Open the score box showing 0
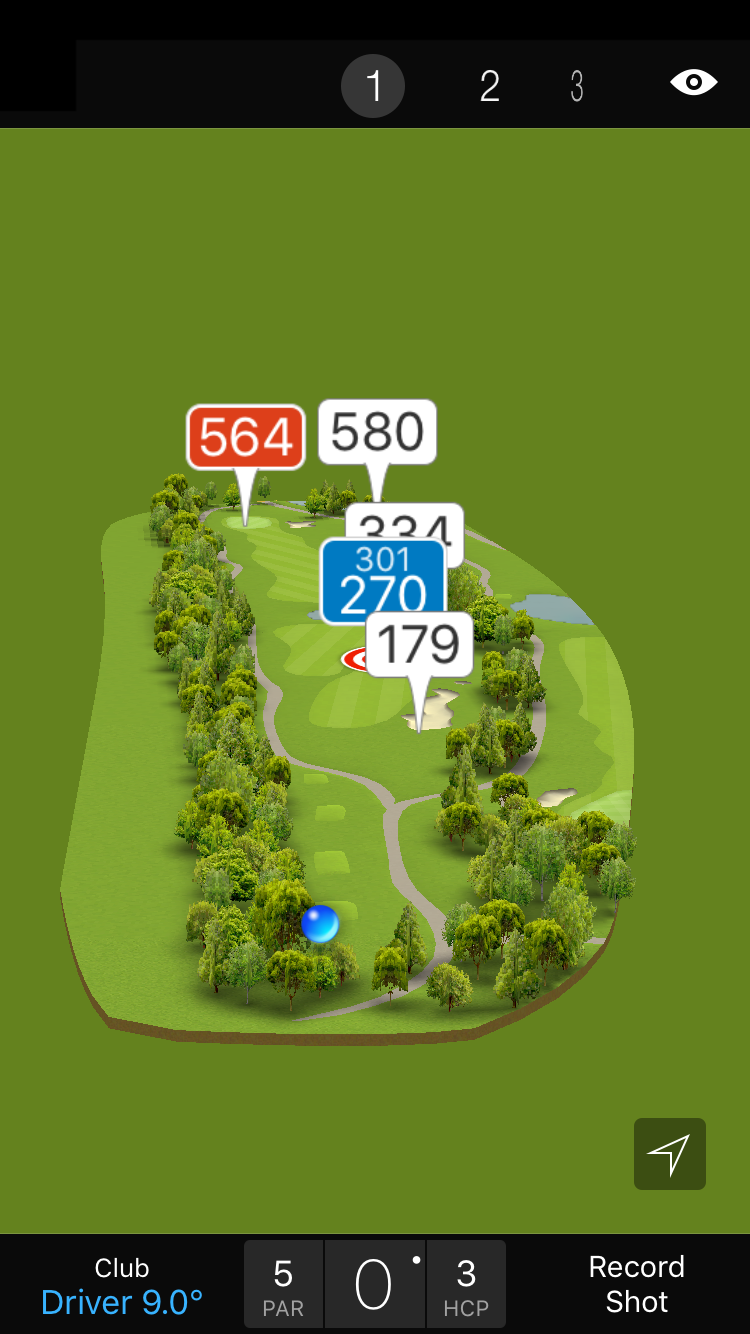Image resolution: width=750 pixels, height=1334 pixels. 375,1285
